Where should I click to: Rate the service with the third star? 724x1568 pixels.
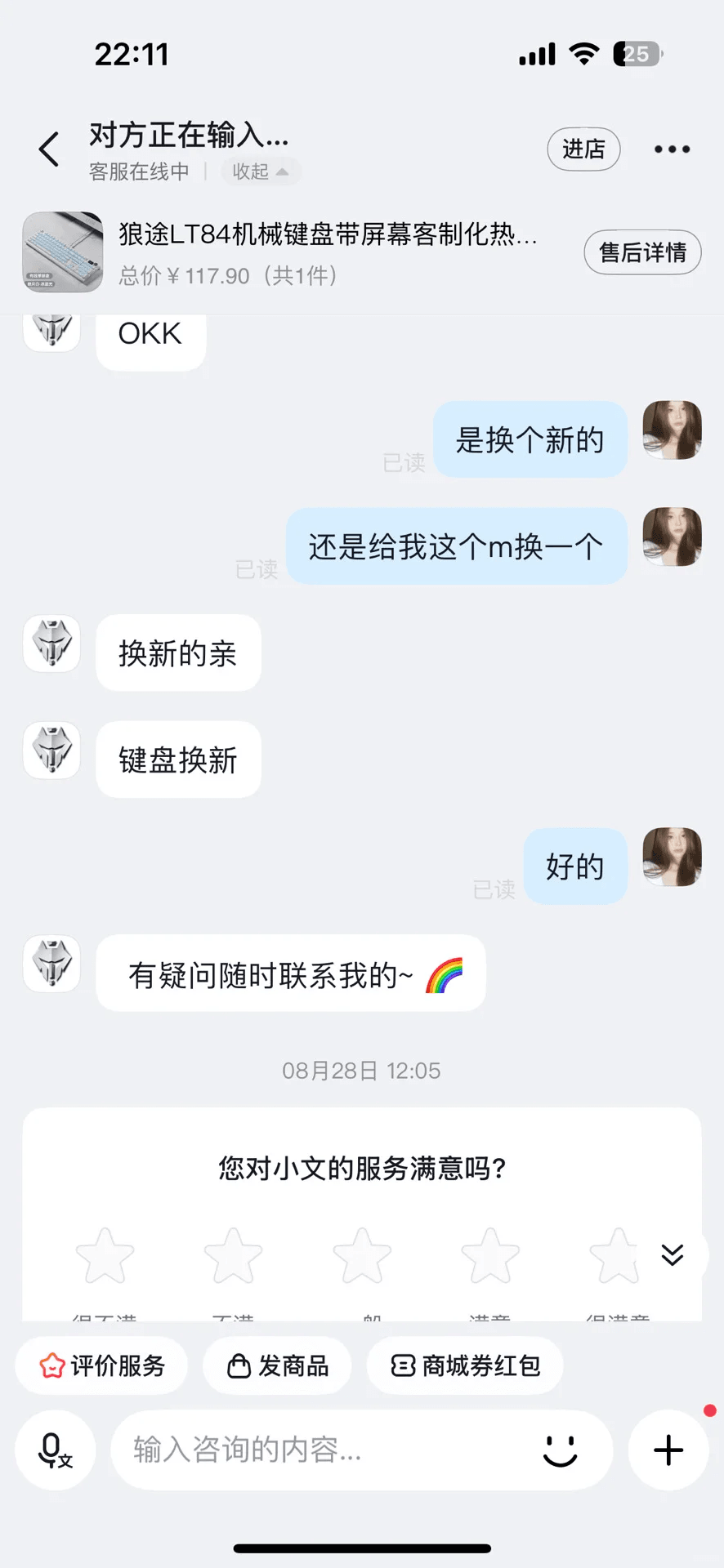[362, 1255]
